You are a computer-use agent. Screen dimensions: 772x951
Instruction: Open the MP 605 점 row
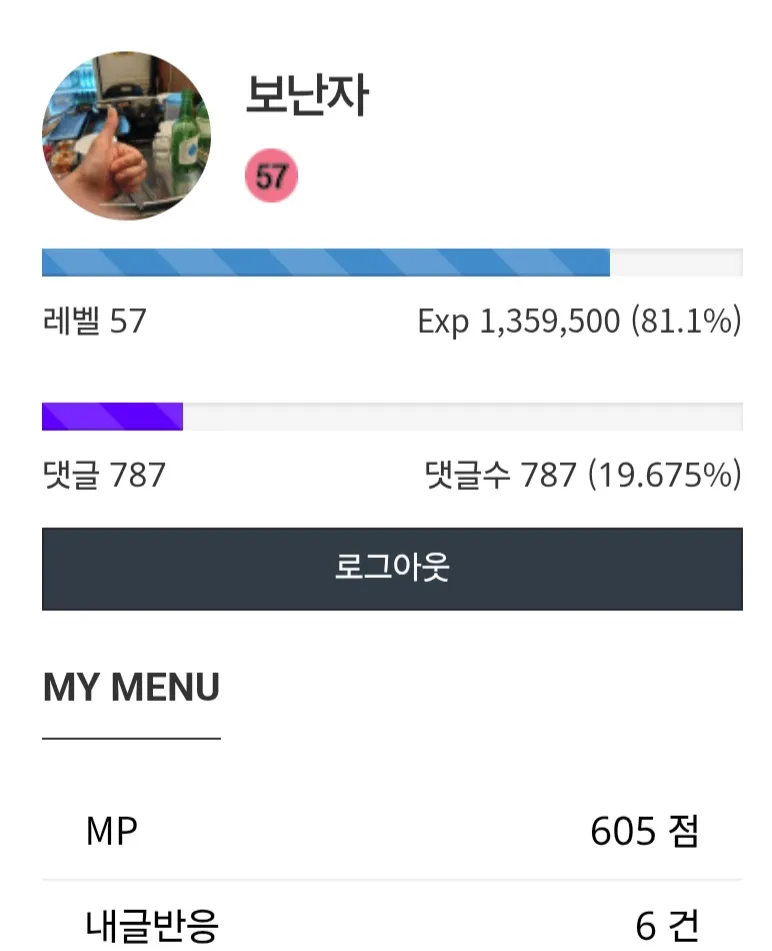point(392,830)
